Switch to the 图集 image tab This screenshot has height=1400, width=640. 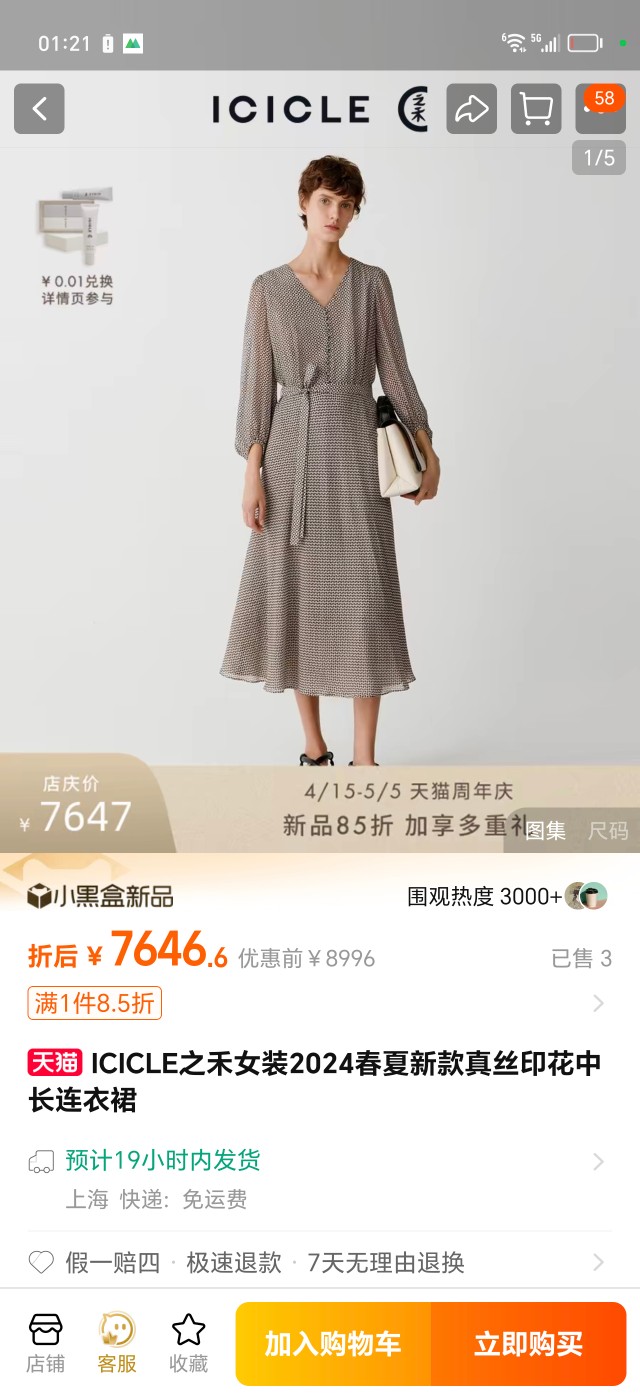click(x=546, y=830)
